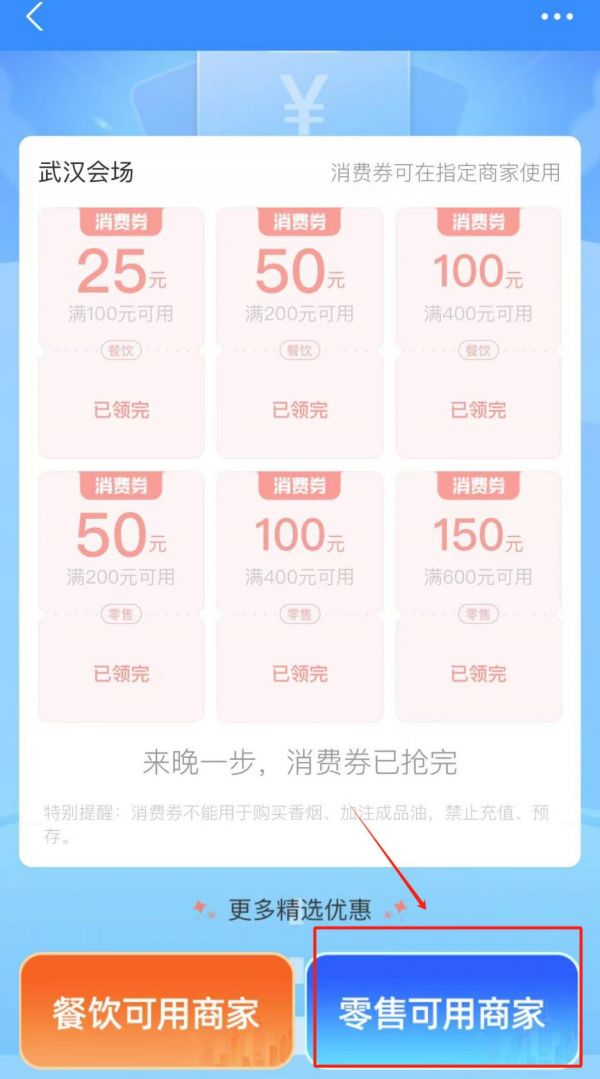
Task: Tap the 100元 餐饮 coupon card
Action: click(x=478, y=333)
